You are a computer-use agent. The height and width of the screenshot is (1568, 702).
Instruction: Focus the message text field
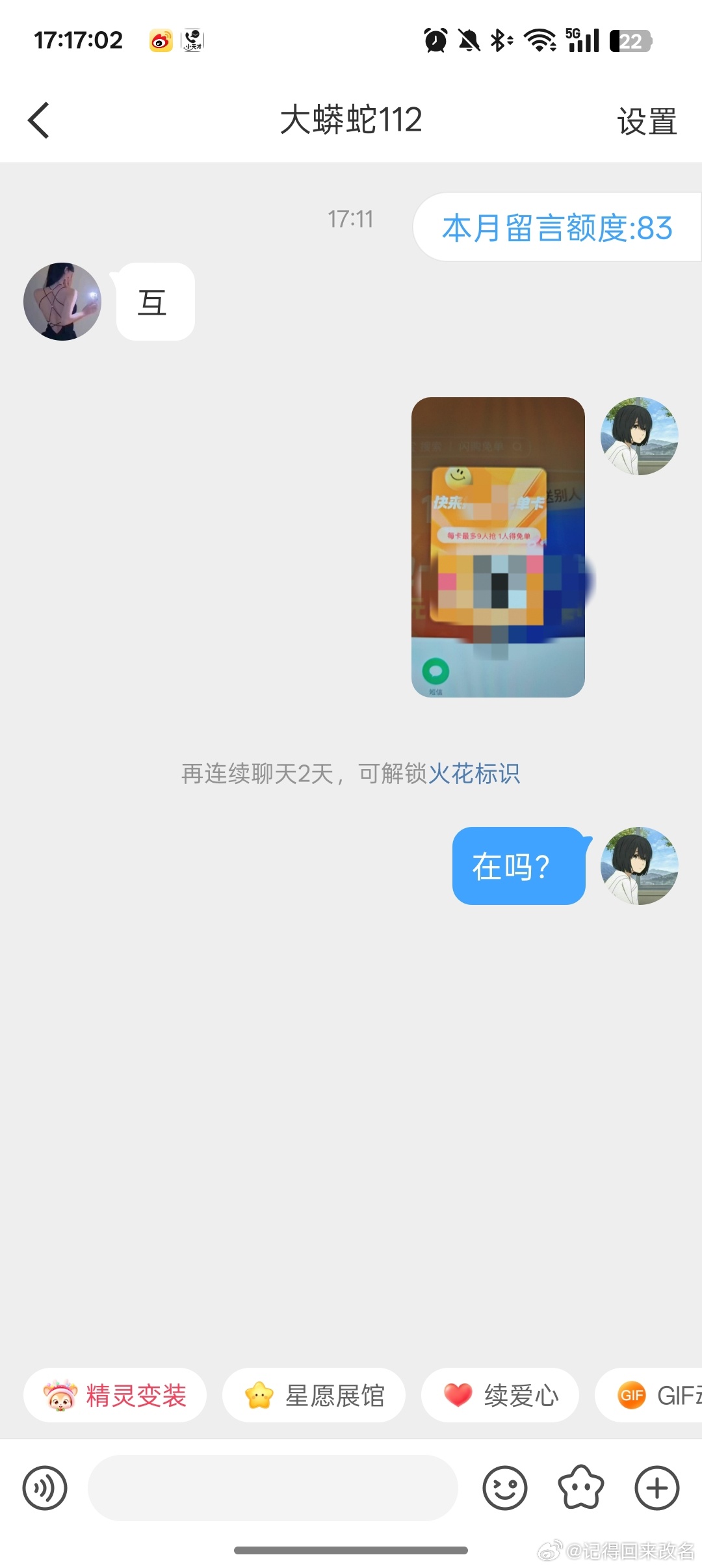pyautogui.click(x=273, y=1488)
